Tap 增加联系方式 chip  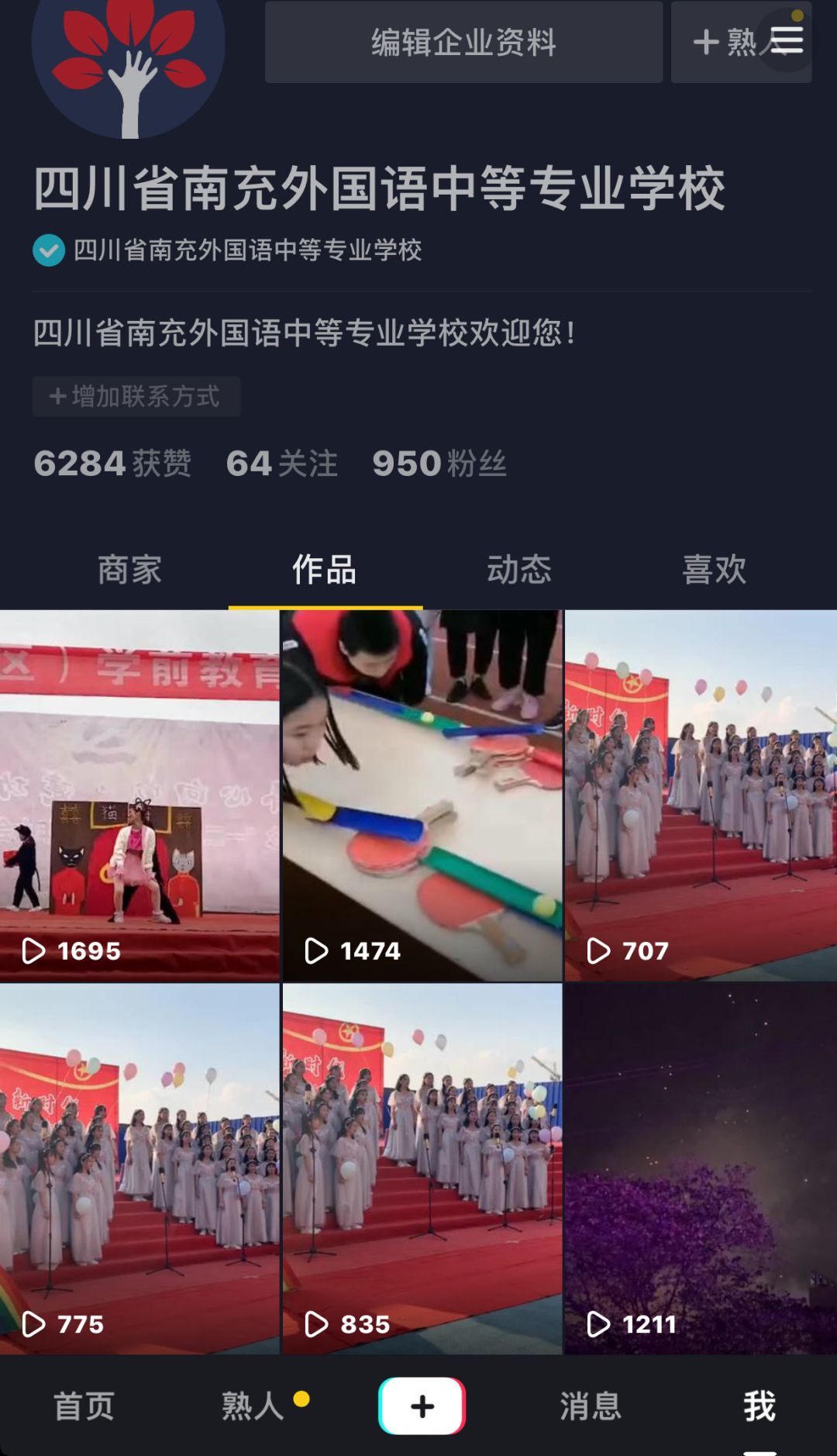pos(136,397)
